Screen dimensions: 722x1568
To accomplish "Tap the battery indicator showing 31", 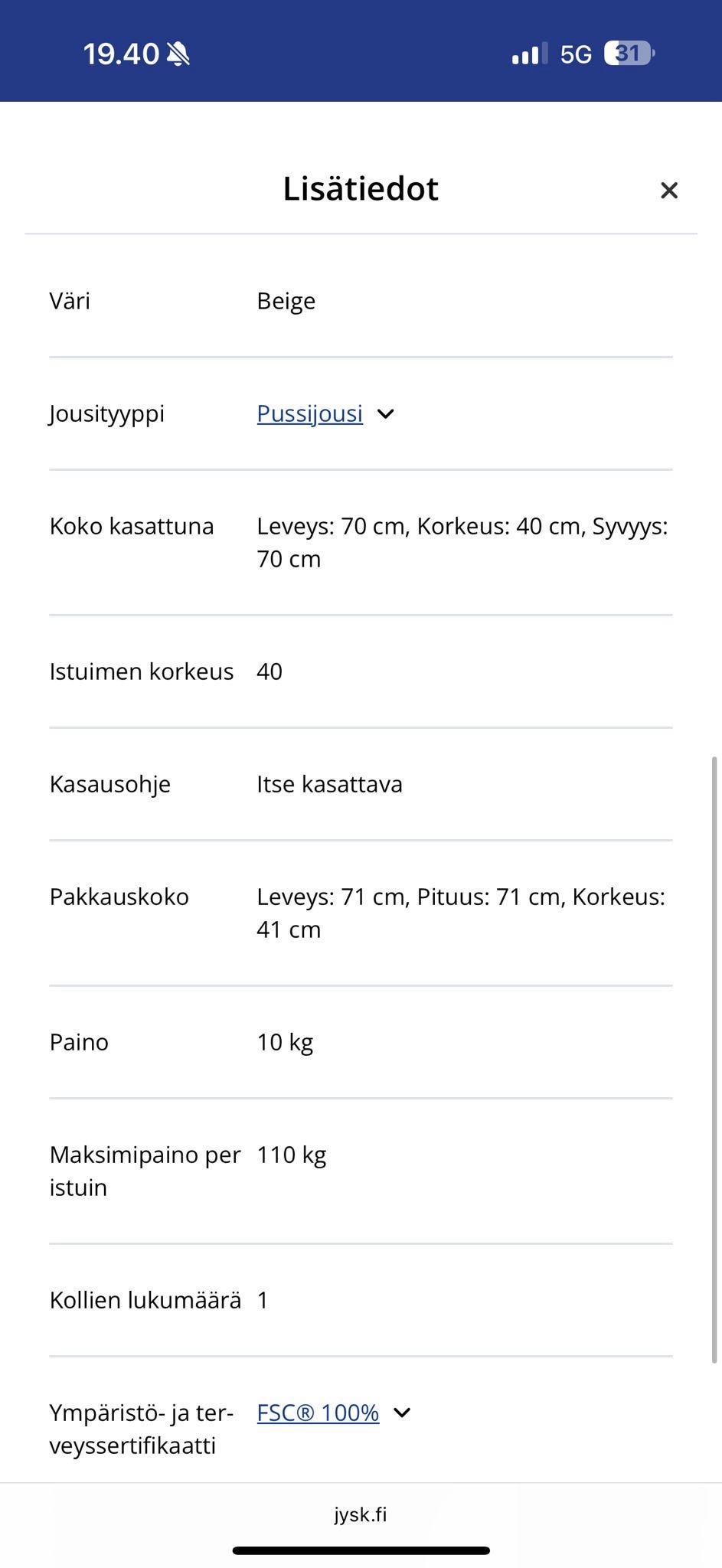I will point(629,52).
